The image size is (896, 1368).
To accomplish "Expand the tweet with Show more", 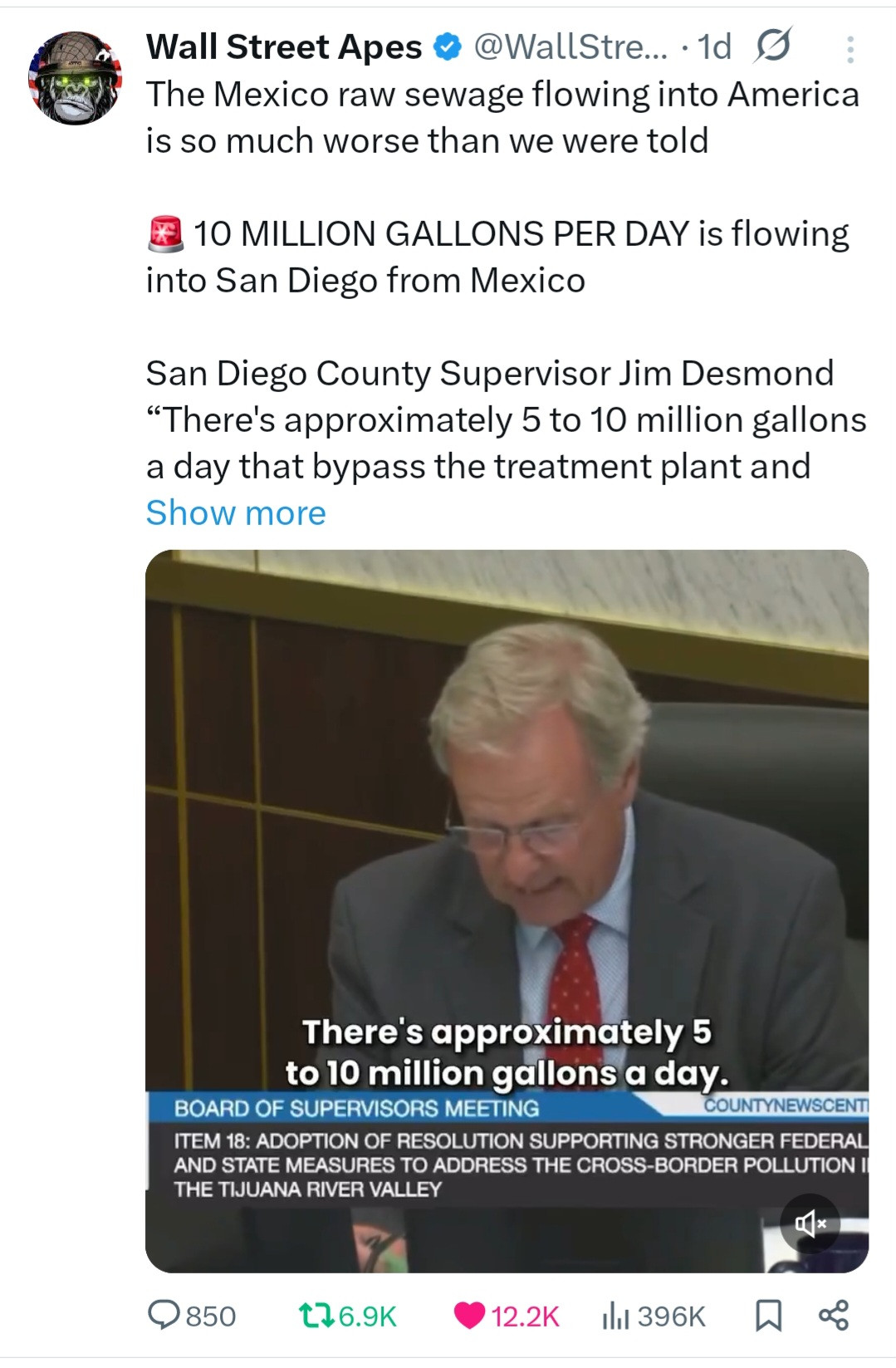I will (x=236, y=512).
